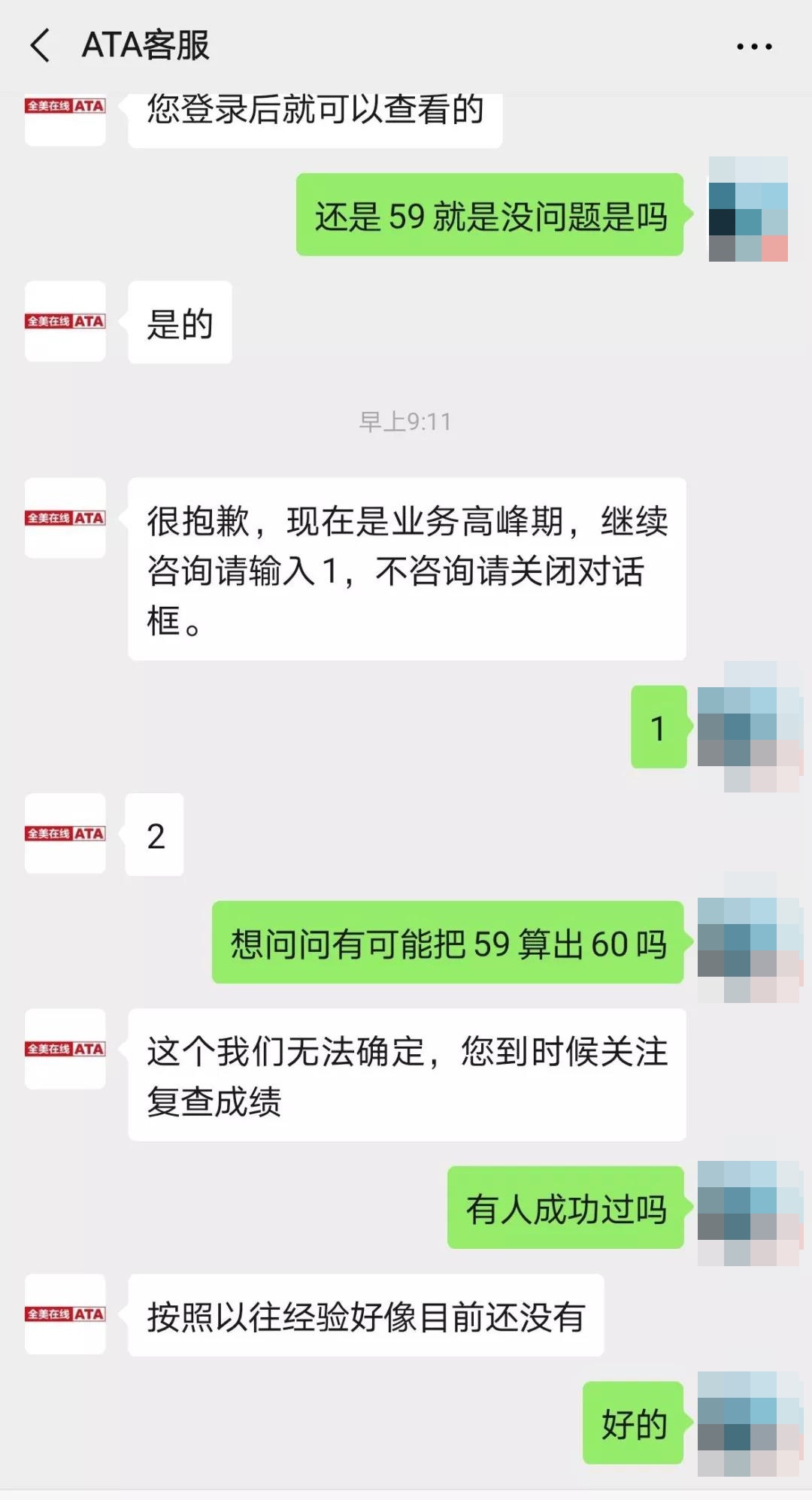This screenshot has height=1500, width=812.
Task: Open the ATA avatar next to "是的"
Action: 65,322
